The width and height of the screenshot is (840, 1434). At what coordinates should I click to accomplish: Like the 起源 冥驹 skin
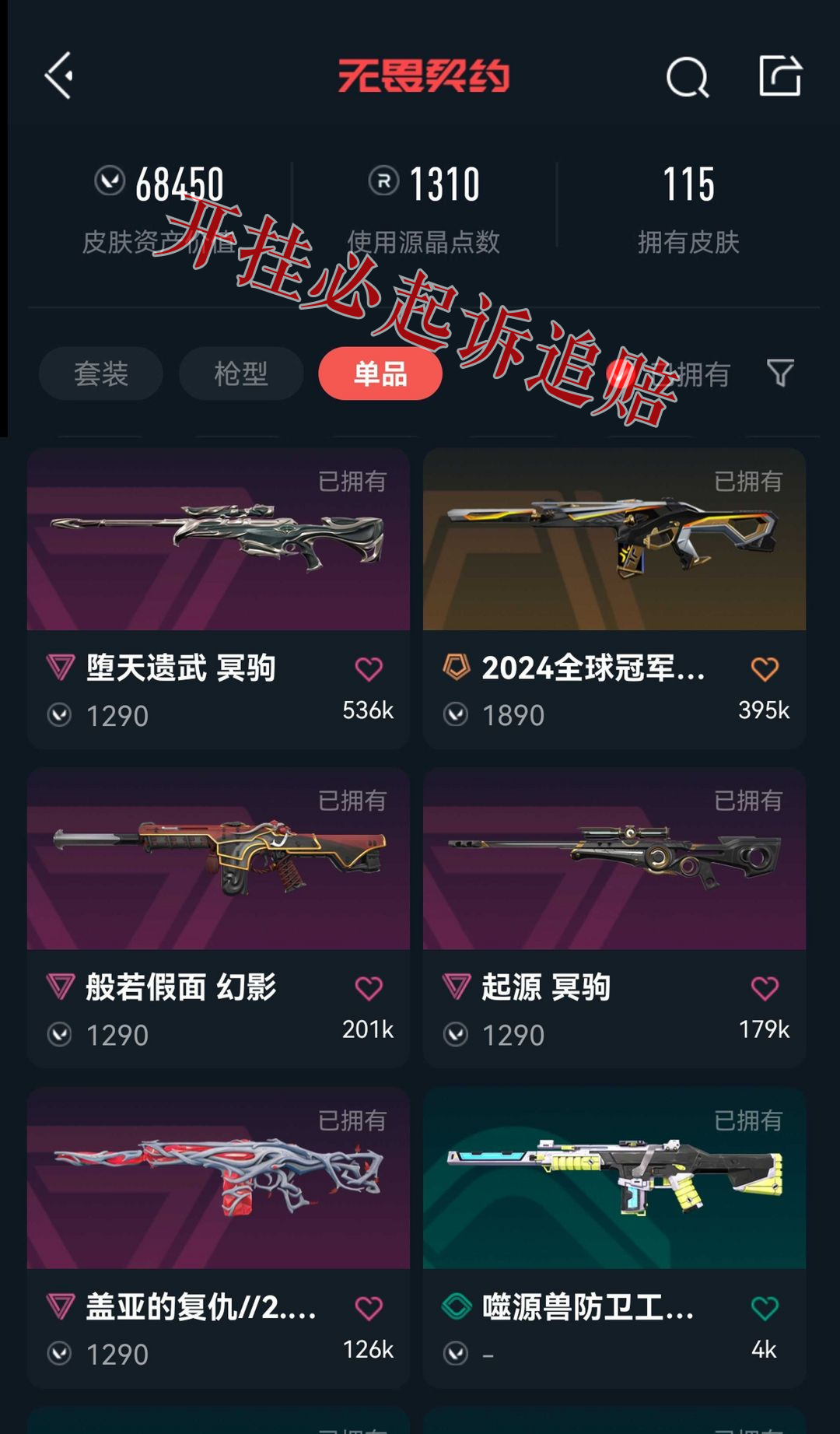(x=765, y=988)
